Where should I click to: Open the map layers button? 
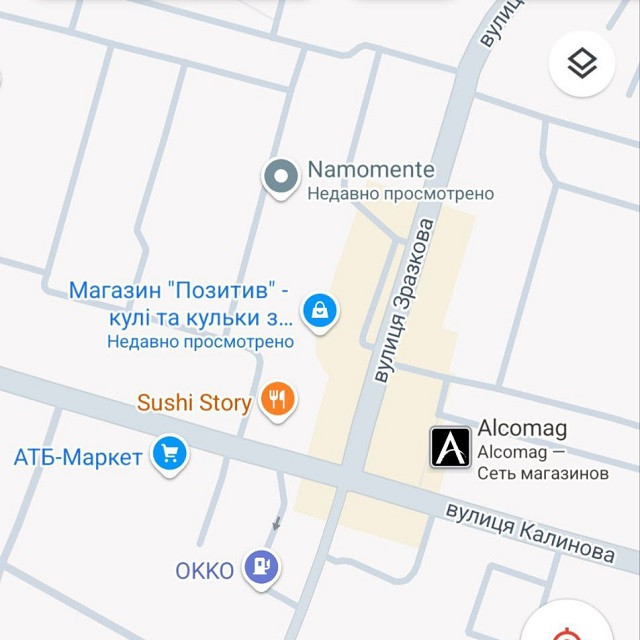(x=582, y=63)
